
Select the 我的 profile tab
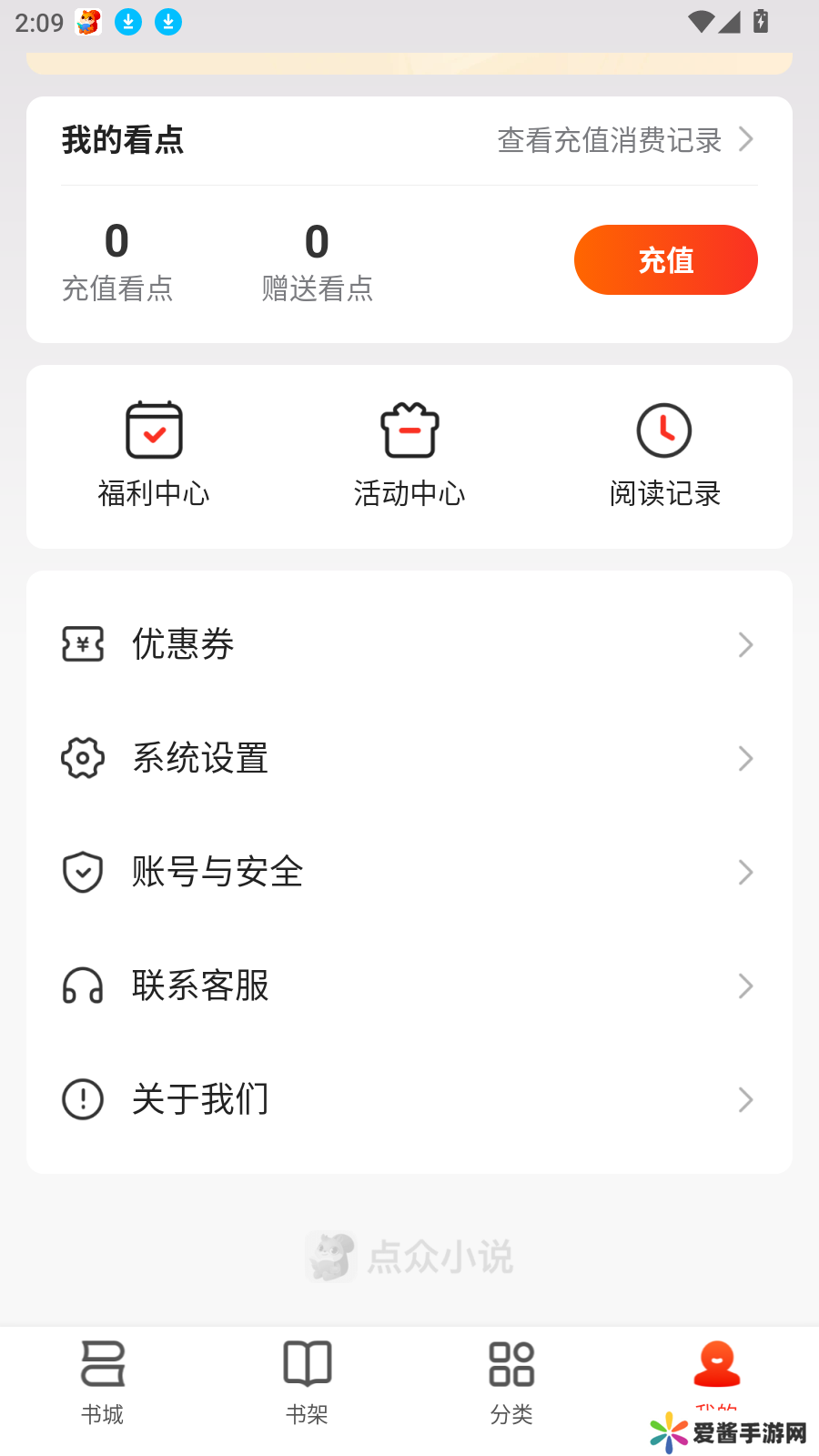[x=717, y=1370]
